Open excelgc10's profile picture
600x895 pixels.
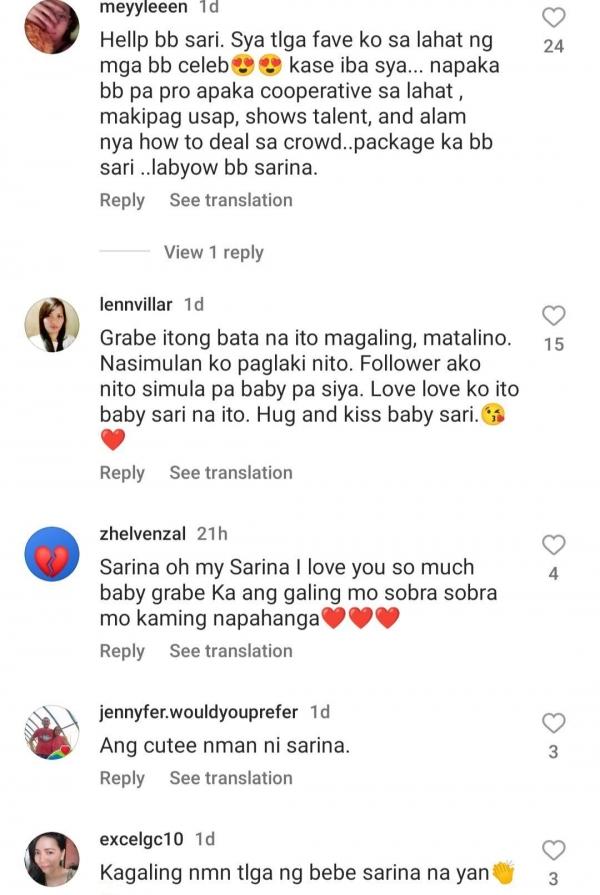pyautogui.click(x=52, y=858)
